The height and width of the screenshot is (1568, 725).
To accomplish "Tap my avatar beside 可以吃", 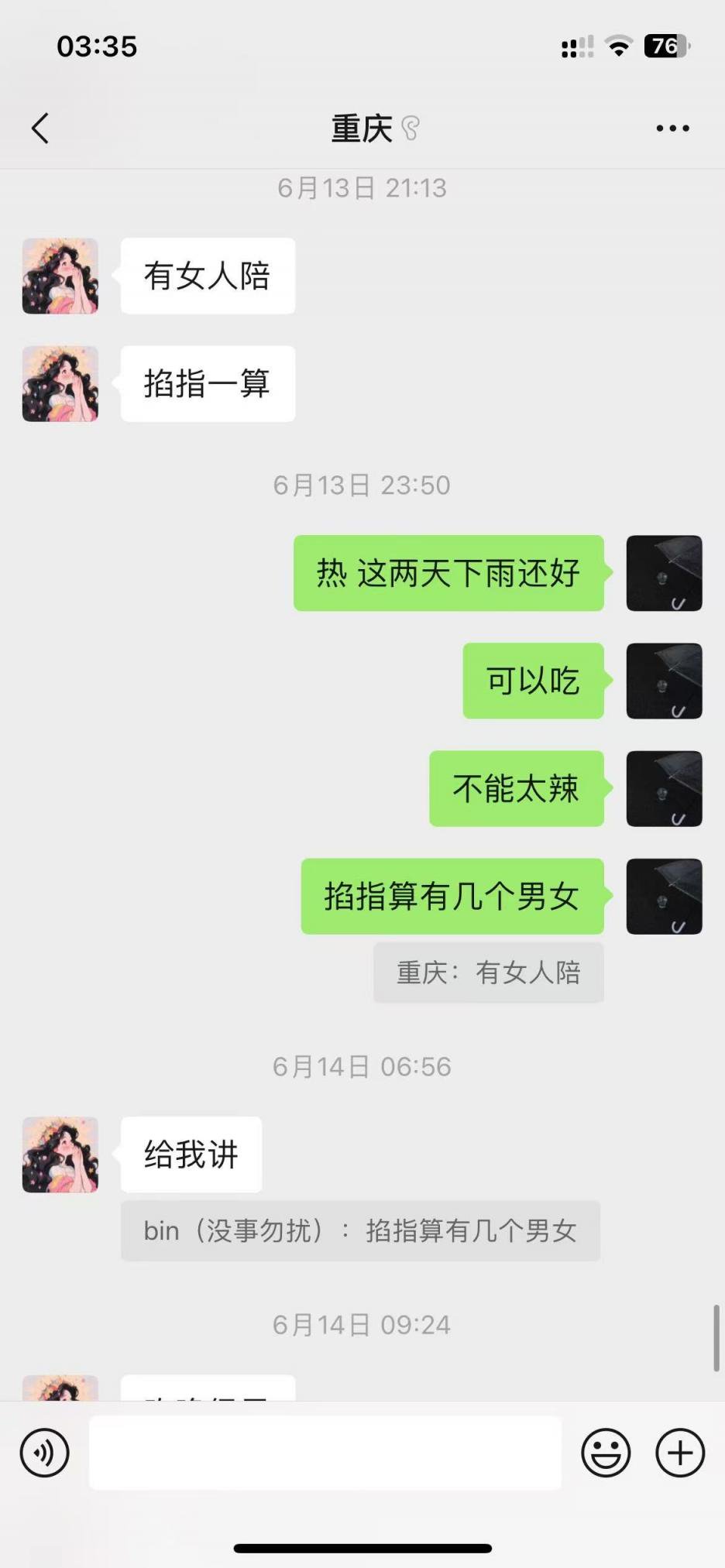I will (664, 681).
